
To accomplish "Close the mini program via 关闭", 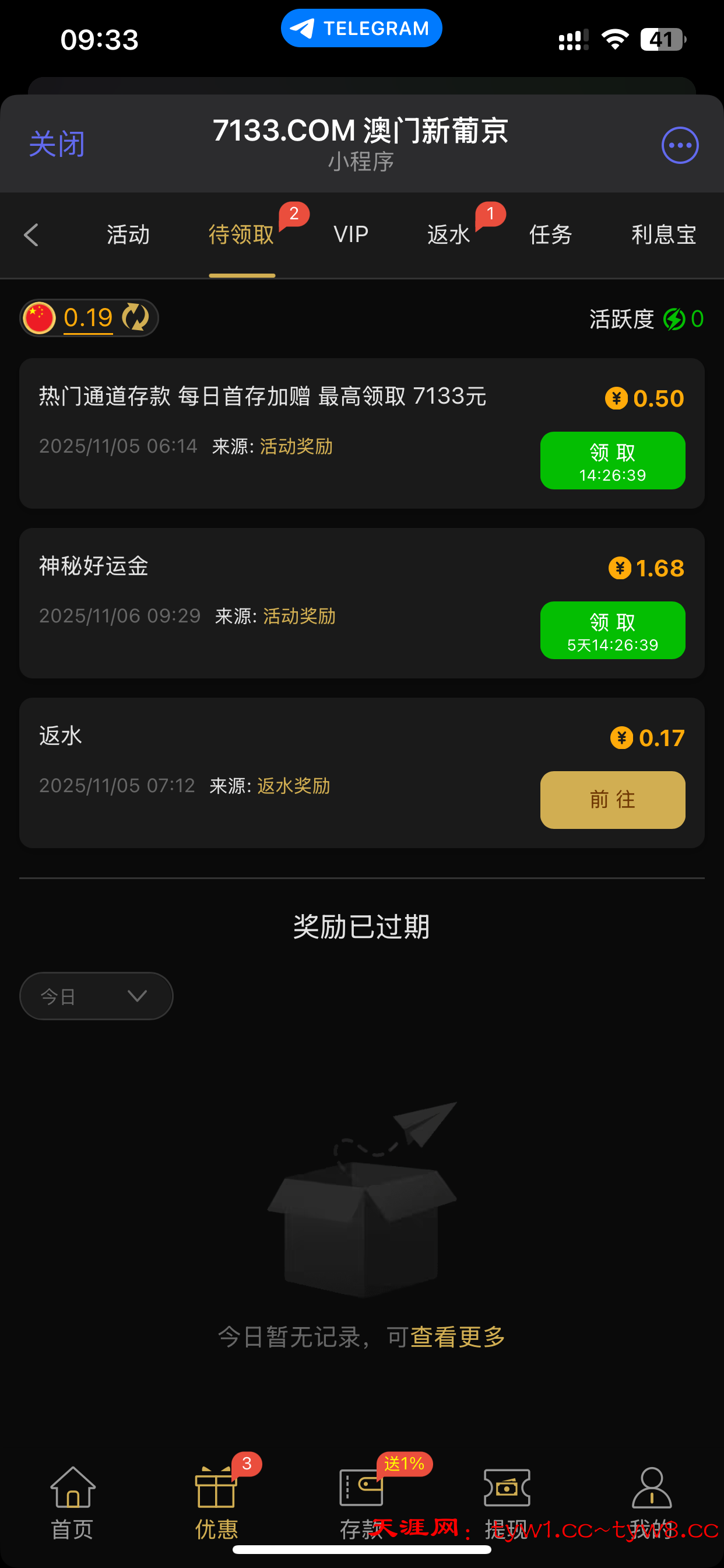I will pyautogui.click(x=57, y=145).
